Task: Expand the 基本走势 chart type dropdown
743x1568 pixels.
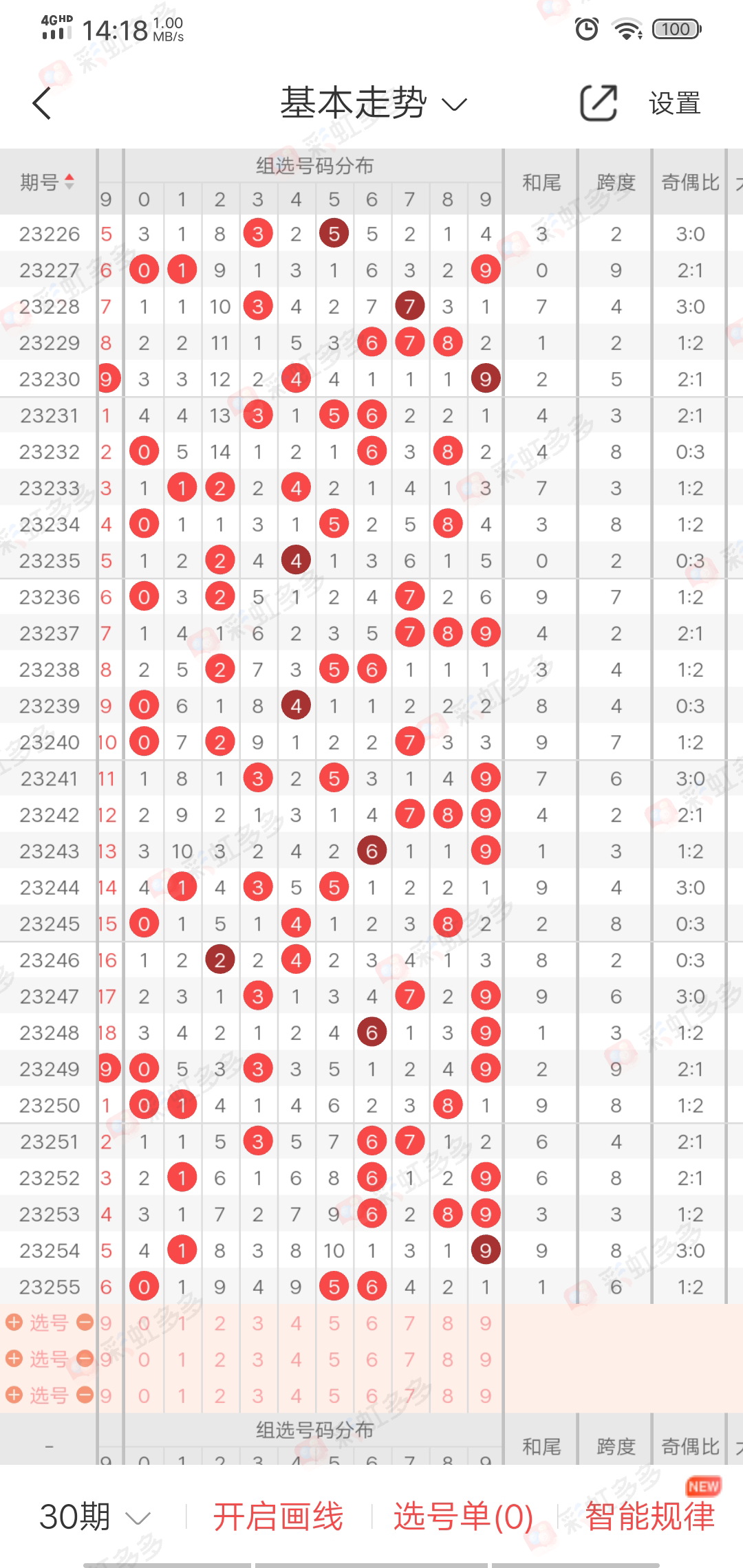Action: point(374,104)
